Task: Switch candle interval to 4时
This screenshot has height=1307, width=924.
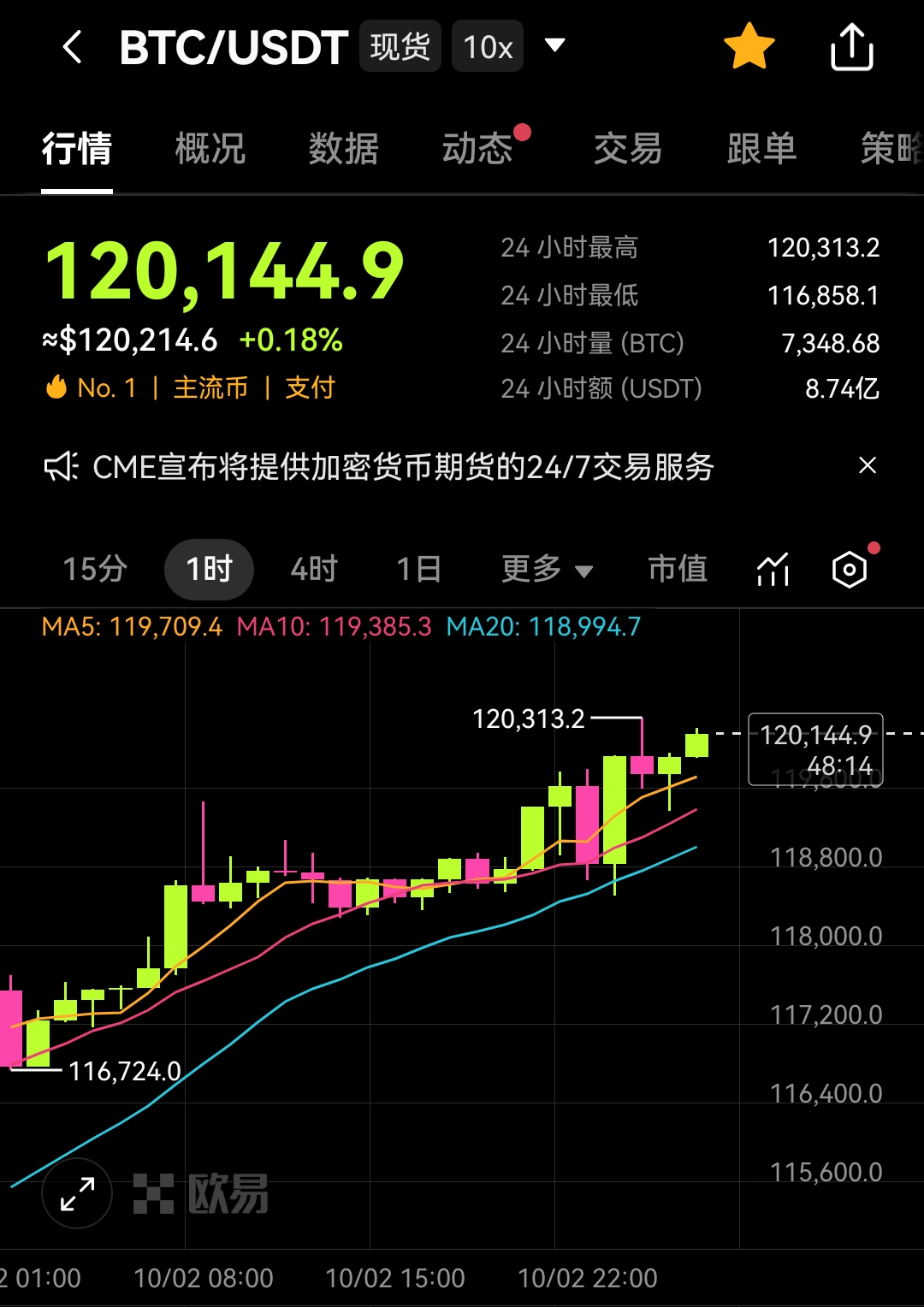Action: 313,568
